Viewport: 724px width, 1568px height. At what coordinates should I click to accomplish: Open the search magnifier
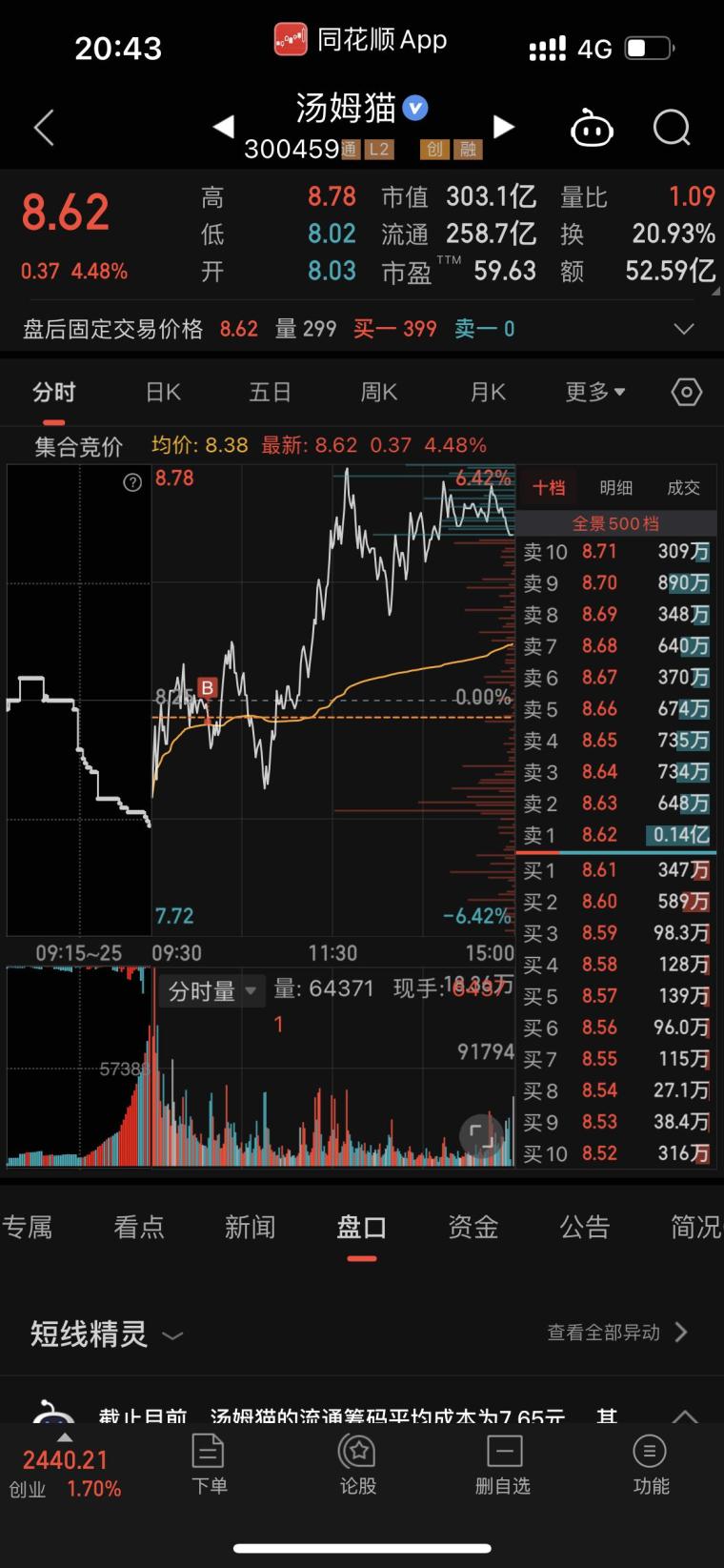coord(672,127)
